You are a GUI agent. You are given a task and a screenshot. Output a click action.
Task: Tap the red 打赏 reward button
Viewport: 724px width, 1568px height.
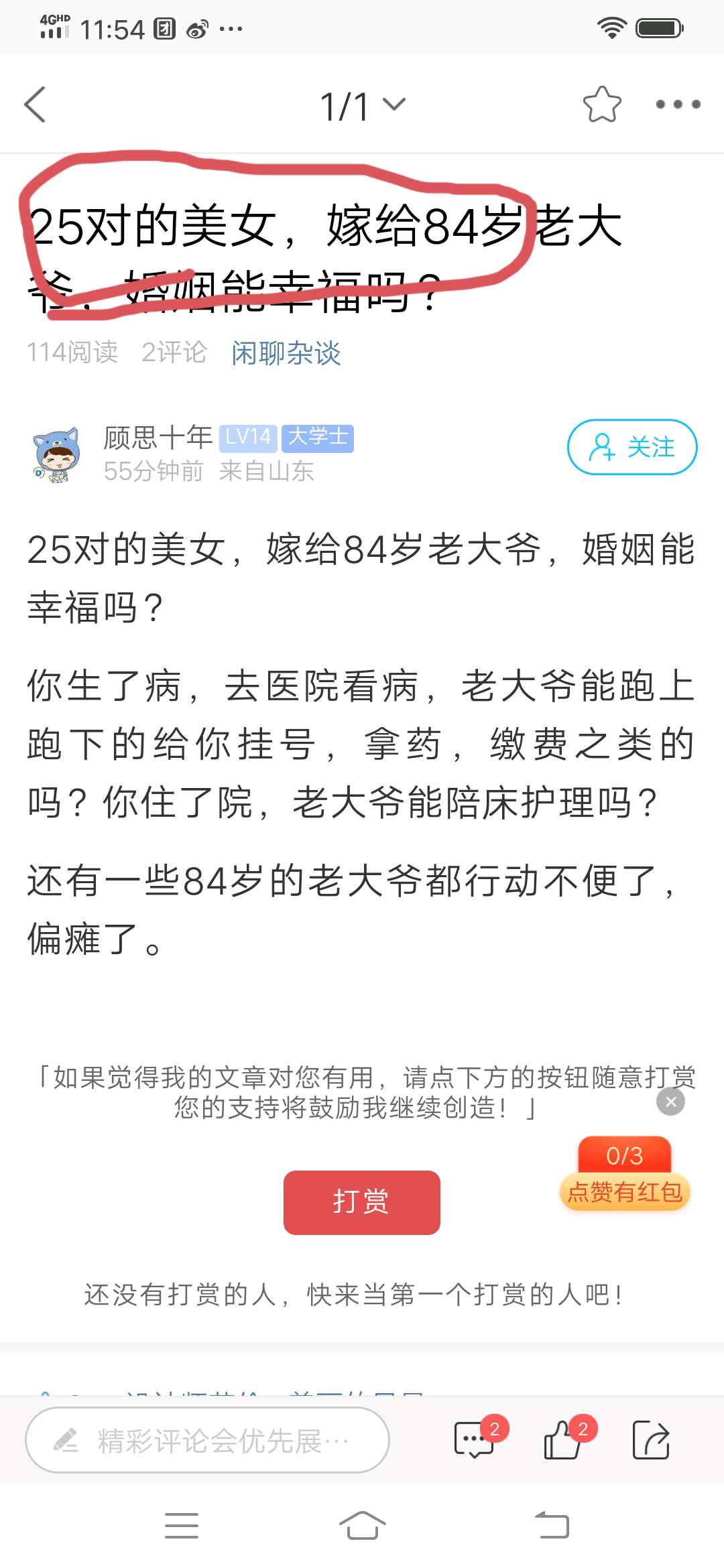point(361,1202)
